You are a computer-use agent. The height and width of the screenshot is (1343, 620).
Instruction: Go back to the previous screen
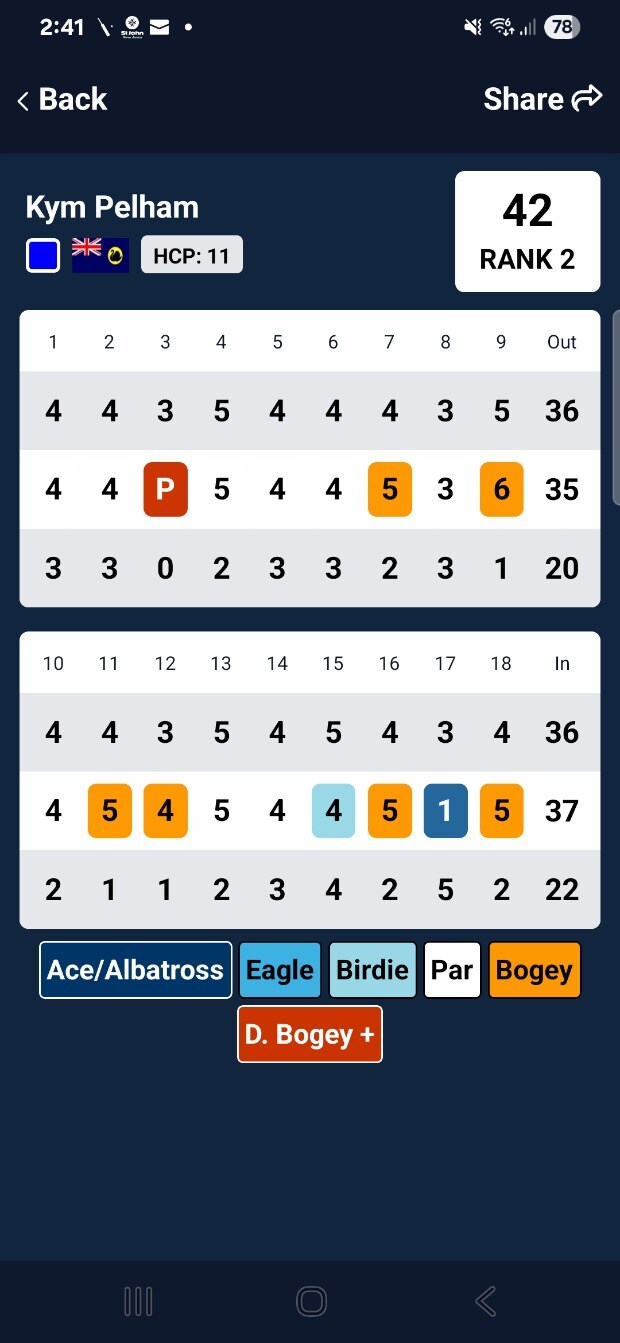tap(62, 99)
